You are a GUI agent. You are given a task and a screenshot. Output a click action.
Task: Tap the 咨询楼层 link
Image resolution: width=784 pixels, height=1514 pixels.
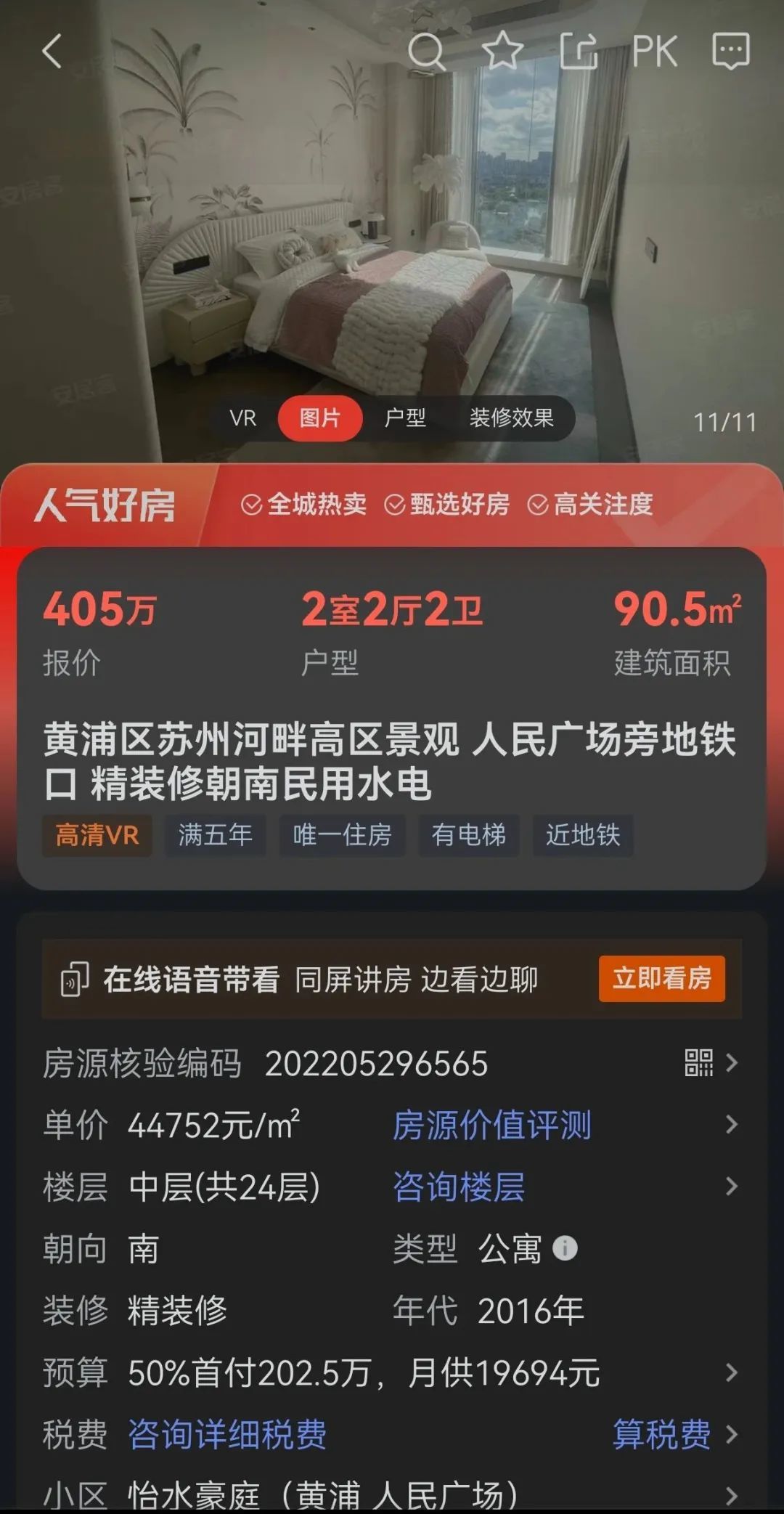(x=458, y=1187)
